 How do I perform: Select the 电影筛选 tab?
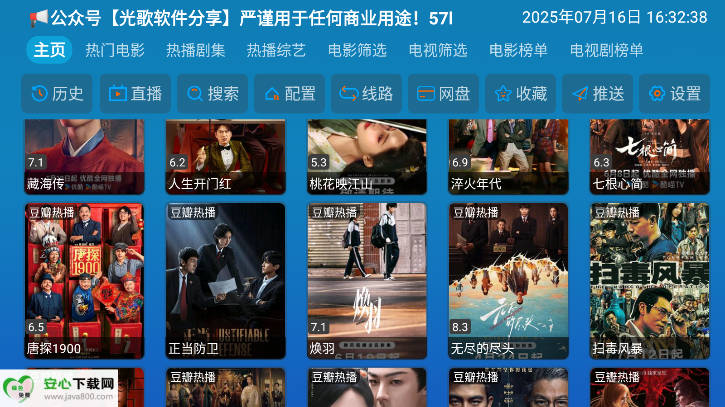(357, 50)
